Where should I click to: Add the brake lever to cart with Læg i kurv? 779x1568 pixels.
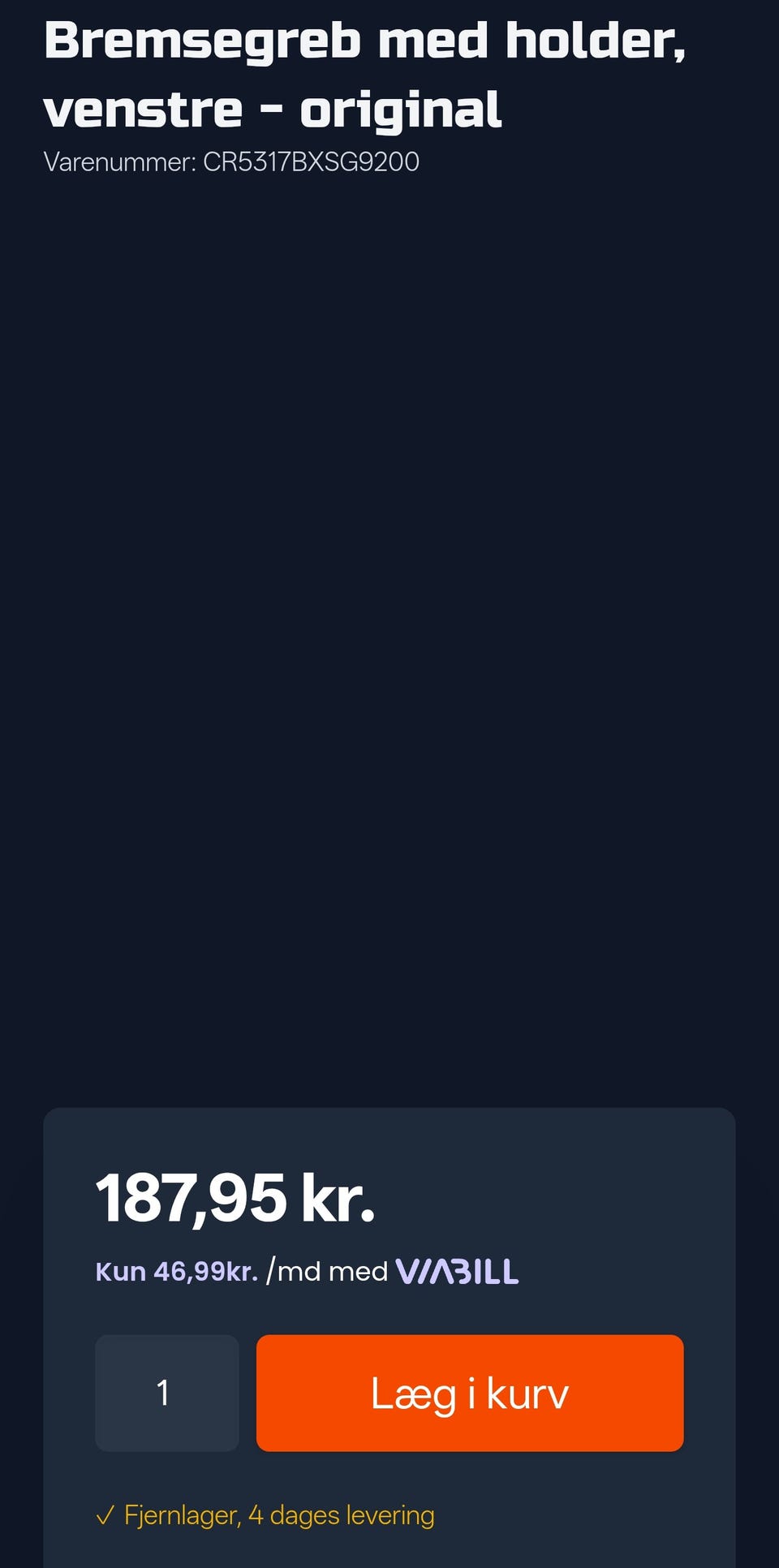tap(470, 1393)
